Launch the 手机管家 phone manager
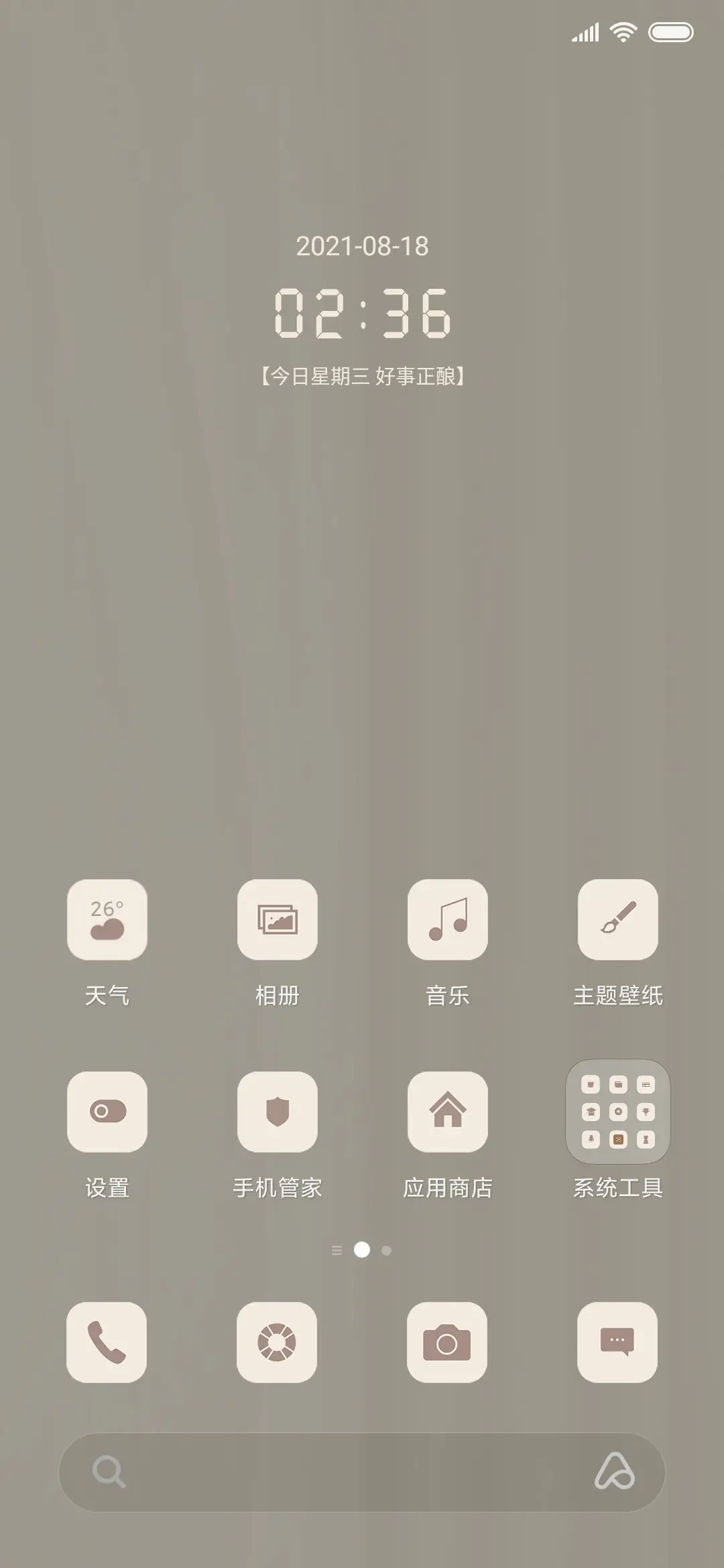Viewport: 724px width, 1568px height. [278, 1112]
